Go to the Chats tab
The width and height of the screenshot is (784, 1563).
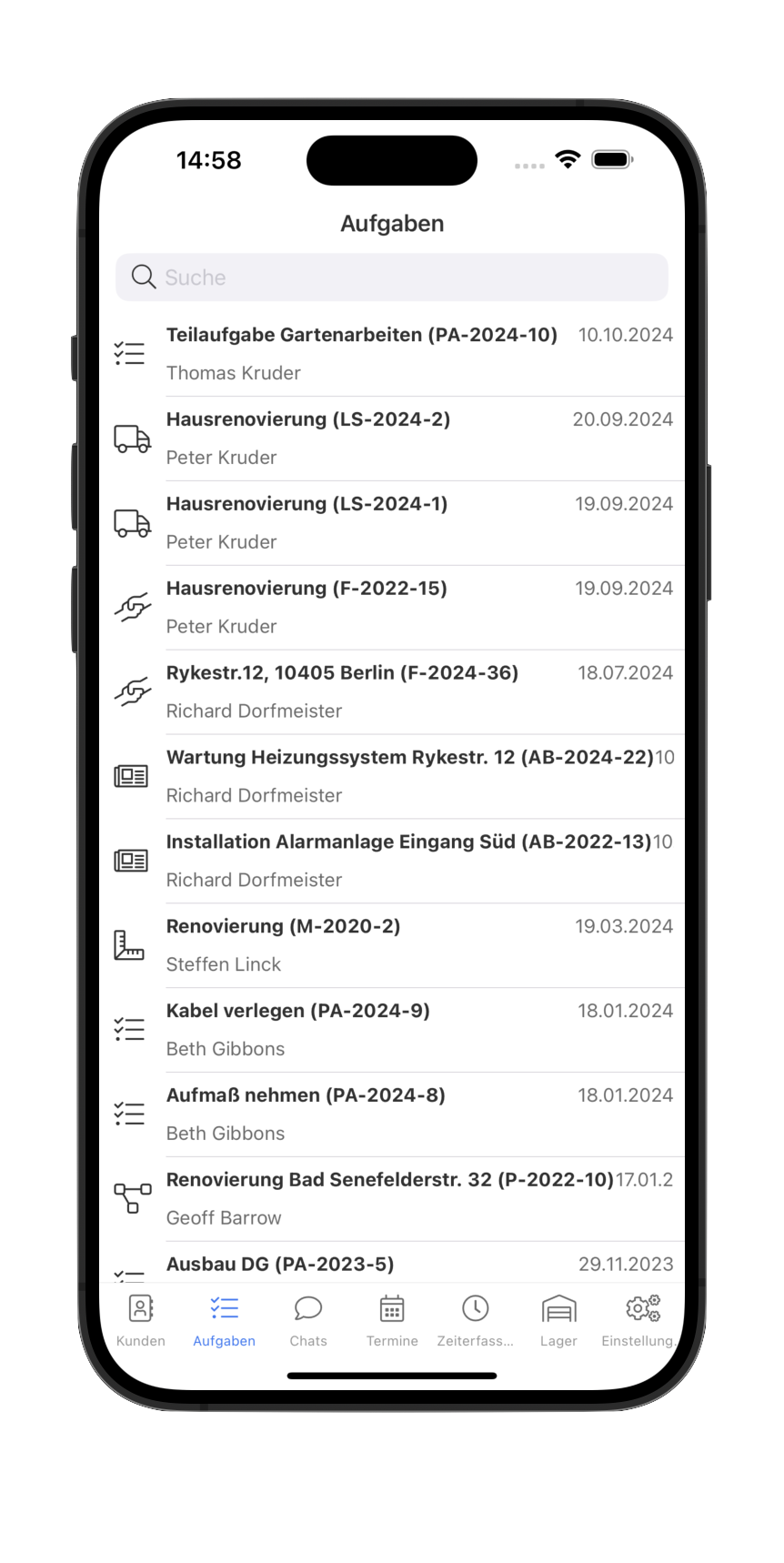click(308, 1321)
